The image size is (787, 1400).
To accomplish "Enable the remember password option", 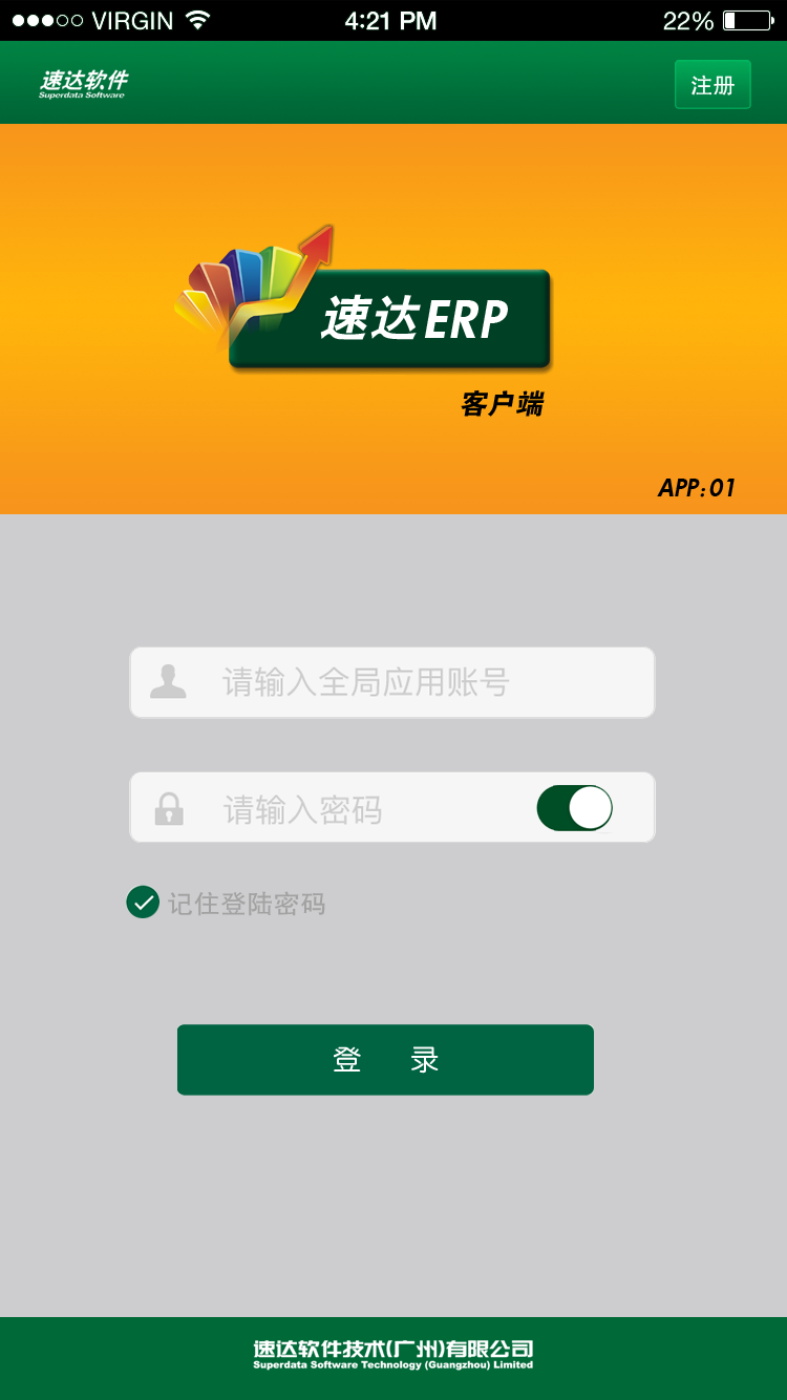I will pos(142,902).
